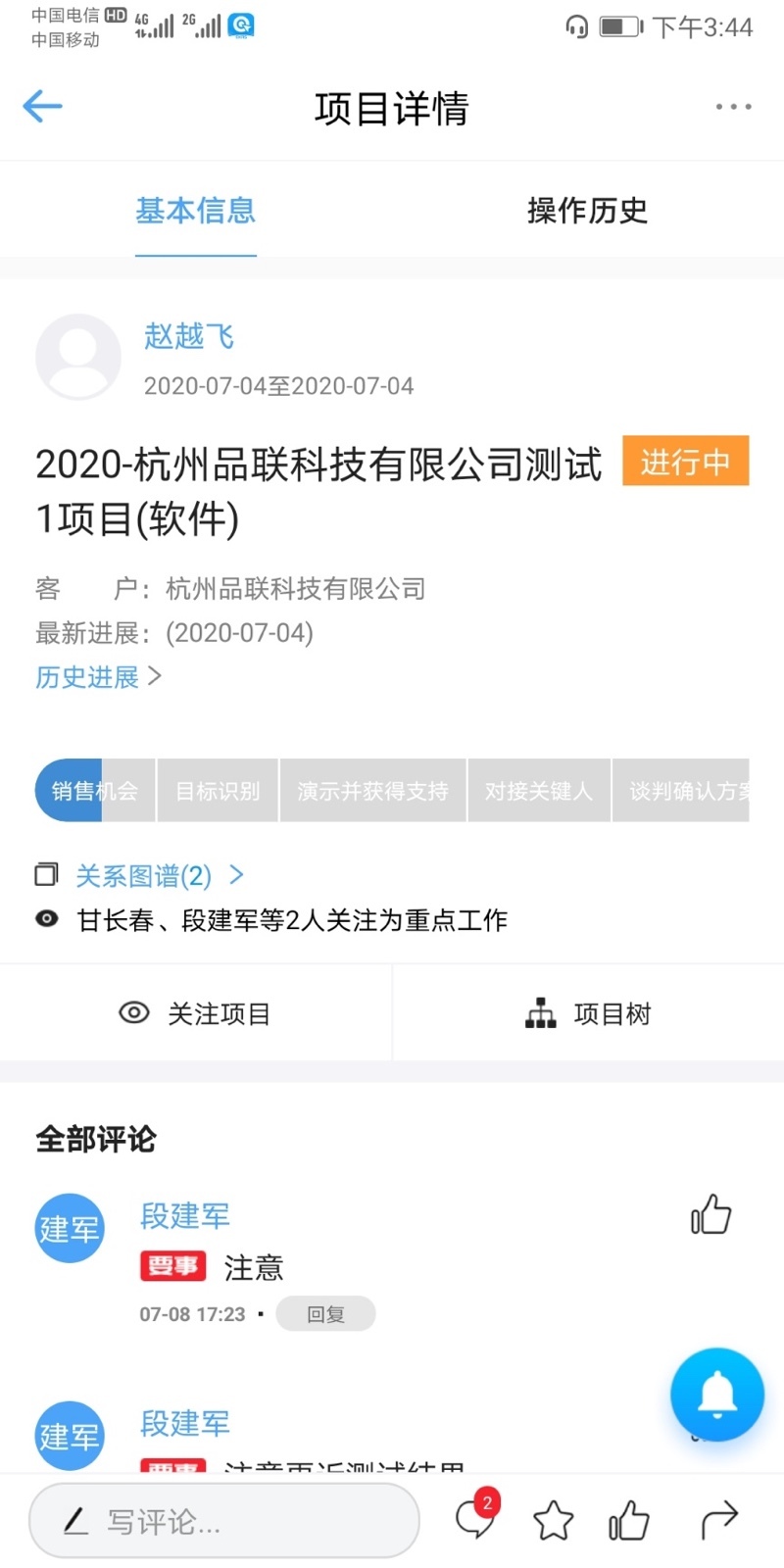The image size is (784, 1568).
Task: Reply to the 注意 comment
Action: click(x=325, y=1314)
